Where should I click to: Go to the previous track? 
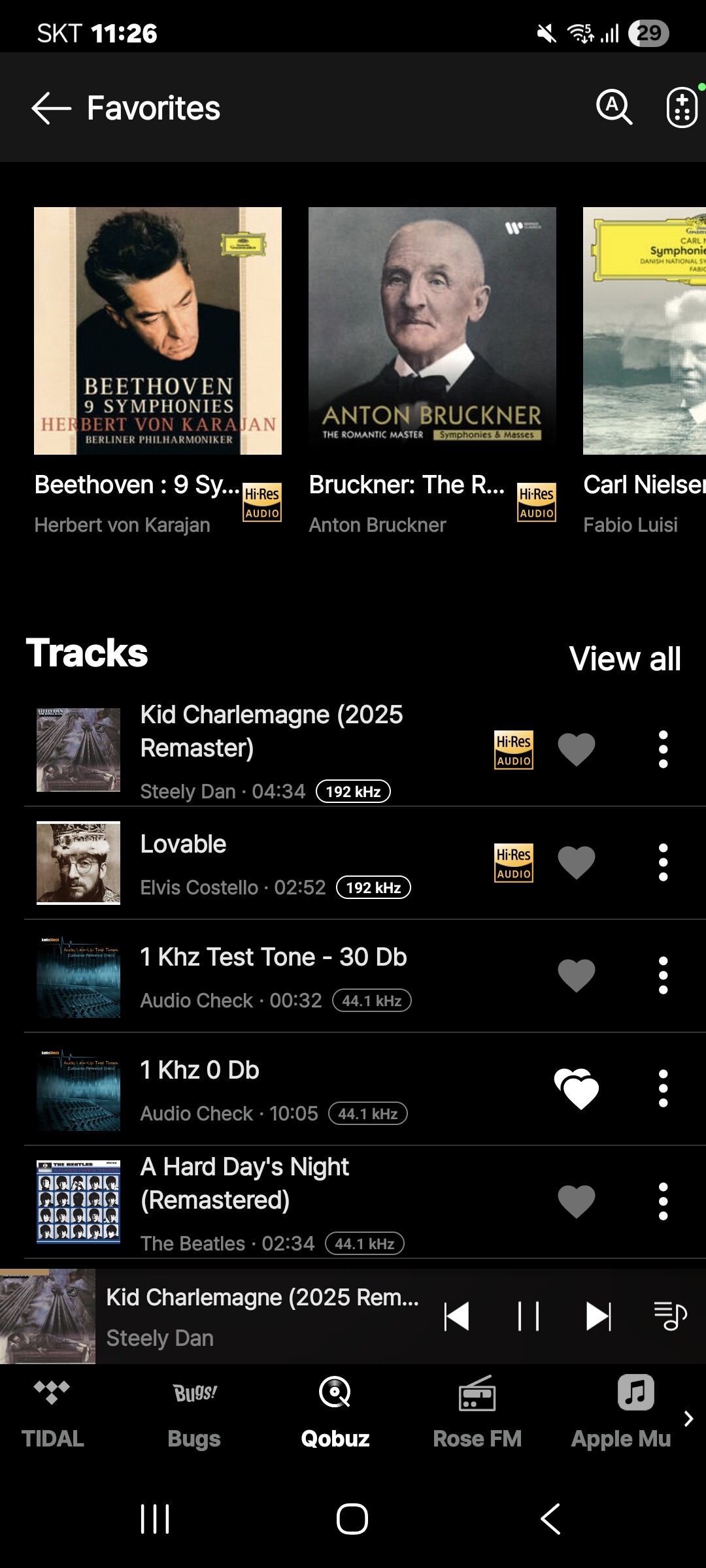(x=456, y=1316)
